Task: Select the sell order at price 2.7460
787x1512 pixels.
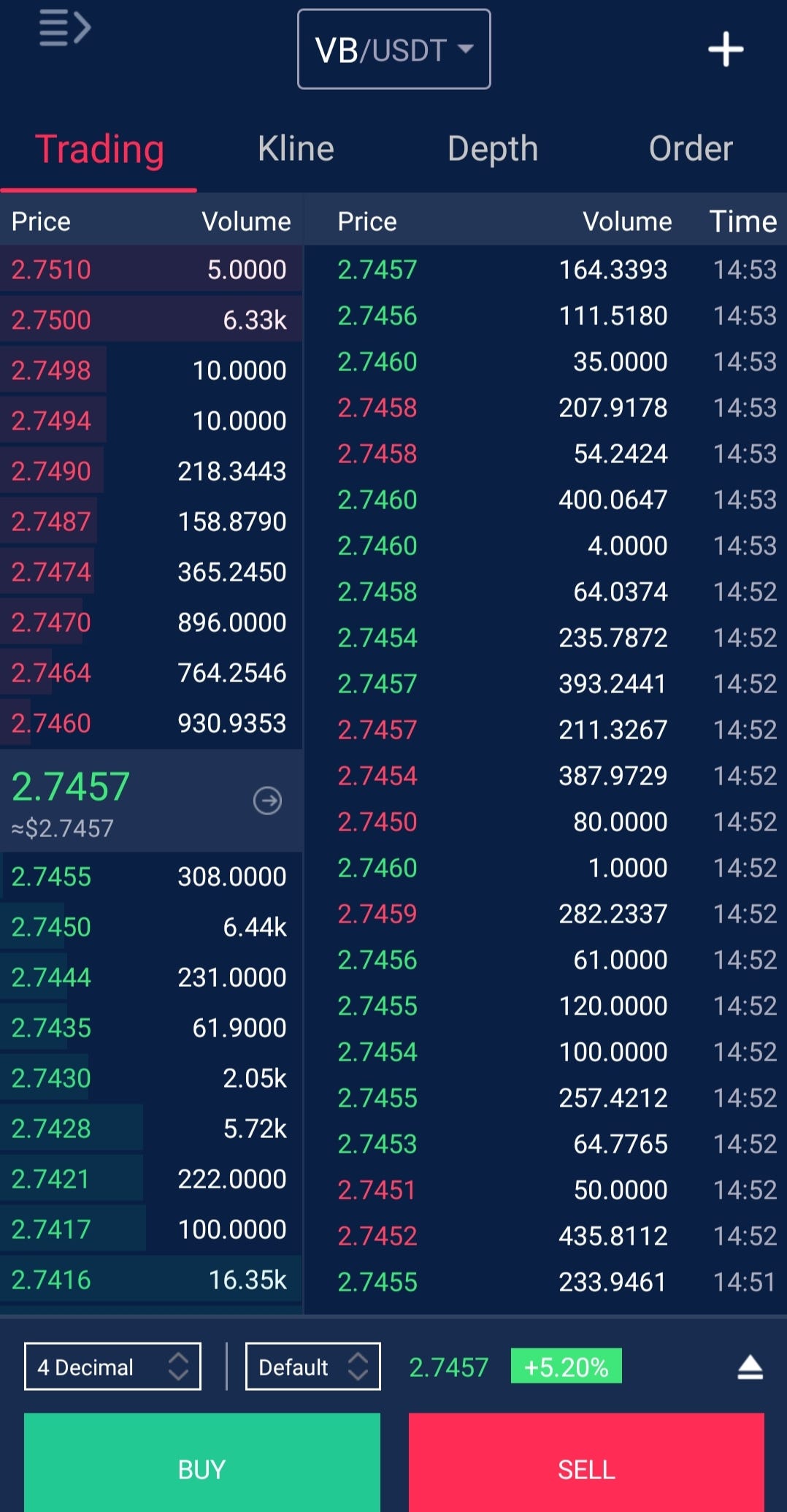Action: point(150,723)
